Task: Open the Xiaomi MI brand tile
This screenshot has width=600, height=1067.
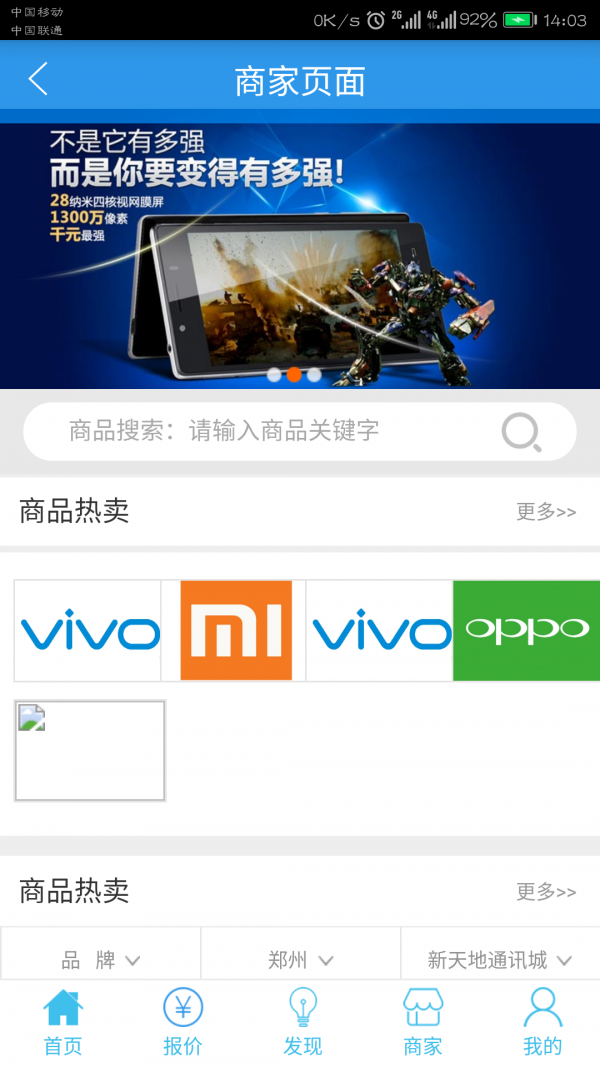Action: 236,631
